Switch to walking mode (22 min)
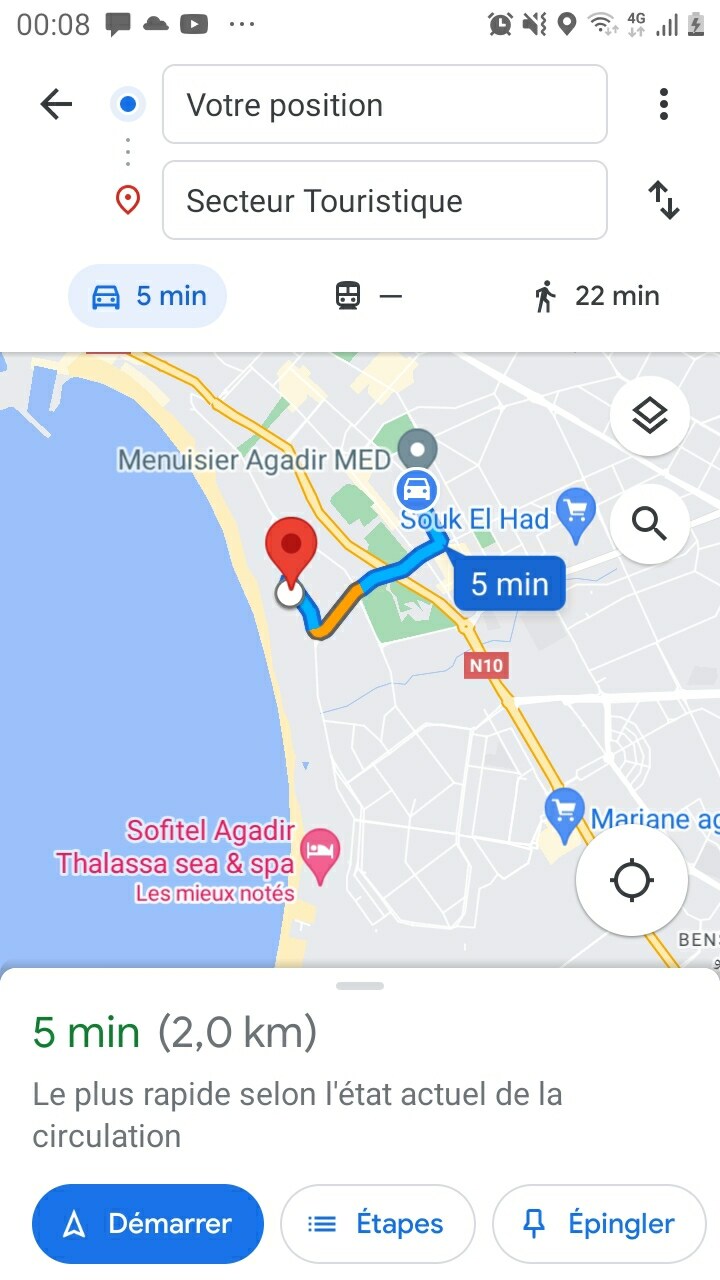Screen dimensions: 720x1280 pos(597,296)
